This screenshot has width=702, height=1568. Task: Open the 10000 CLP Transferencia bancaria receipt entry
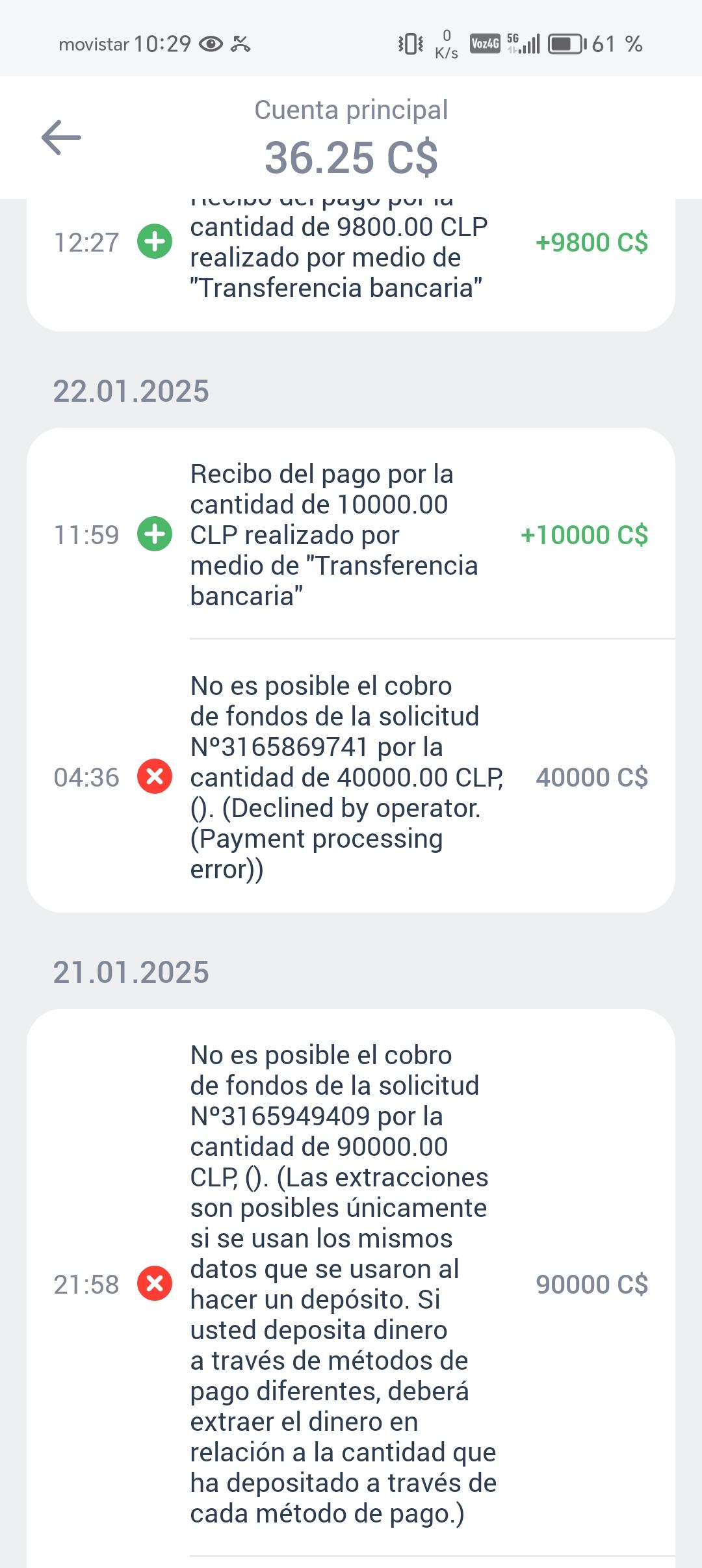tap(351, 534)
